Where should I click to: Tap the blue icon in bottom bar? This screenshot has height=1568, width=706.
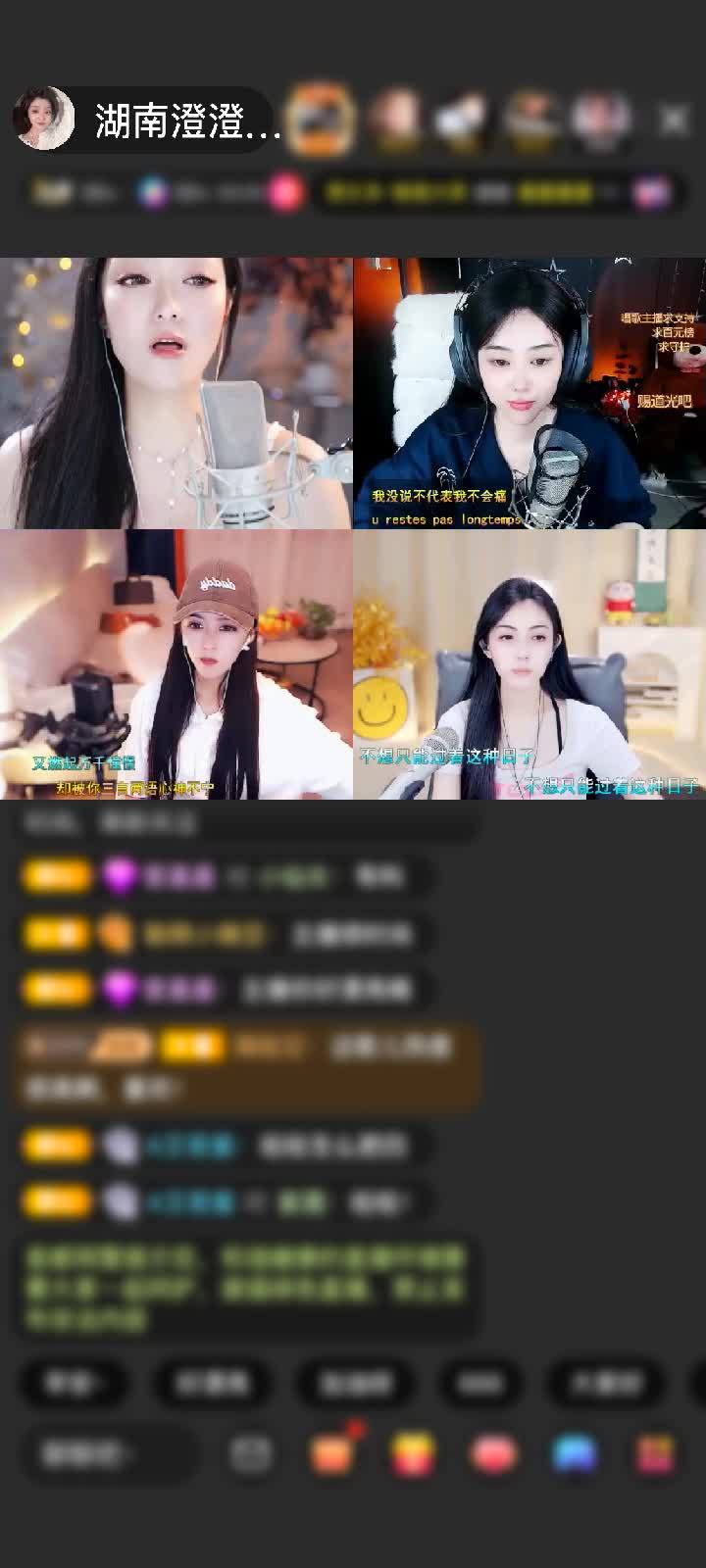coord(575,1453)
